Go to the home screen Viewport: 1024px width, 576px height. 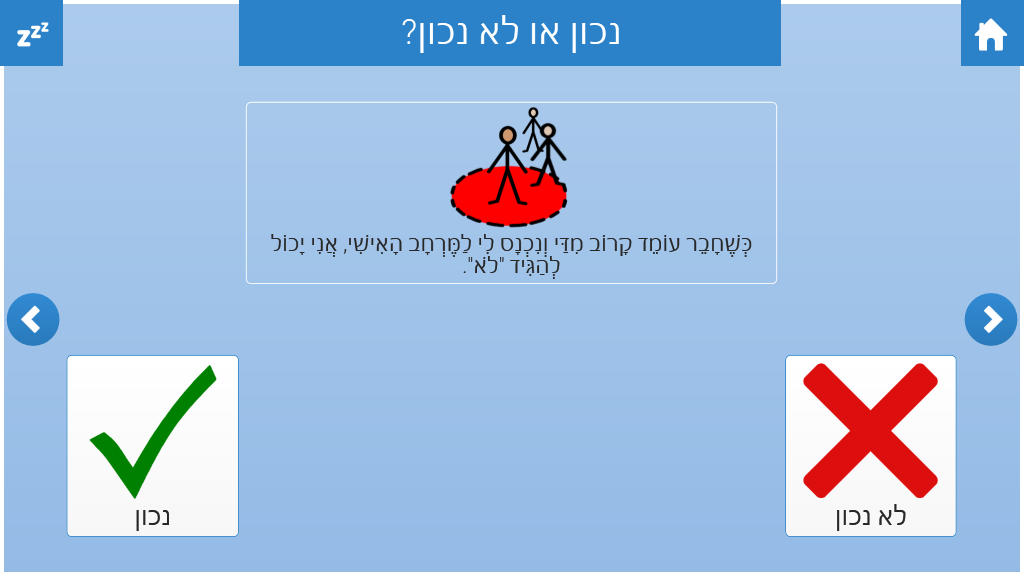click(x=990, y=33)
